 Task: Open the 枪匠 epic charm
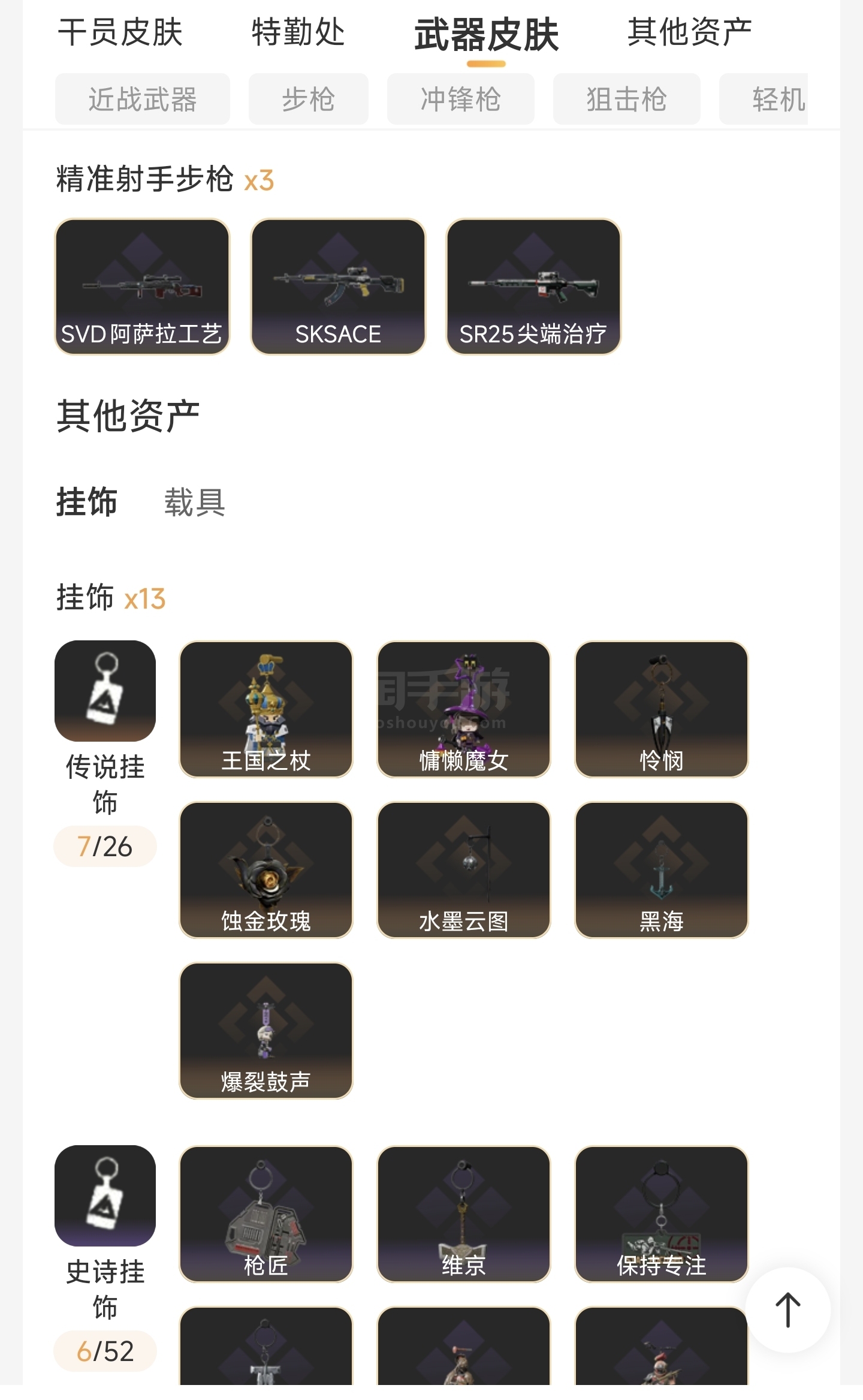(x=266, y=1214)
